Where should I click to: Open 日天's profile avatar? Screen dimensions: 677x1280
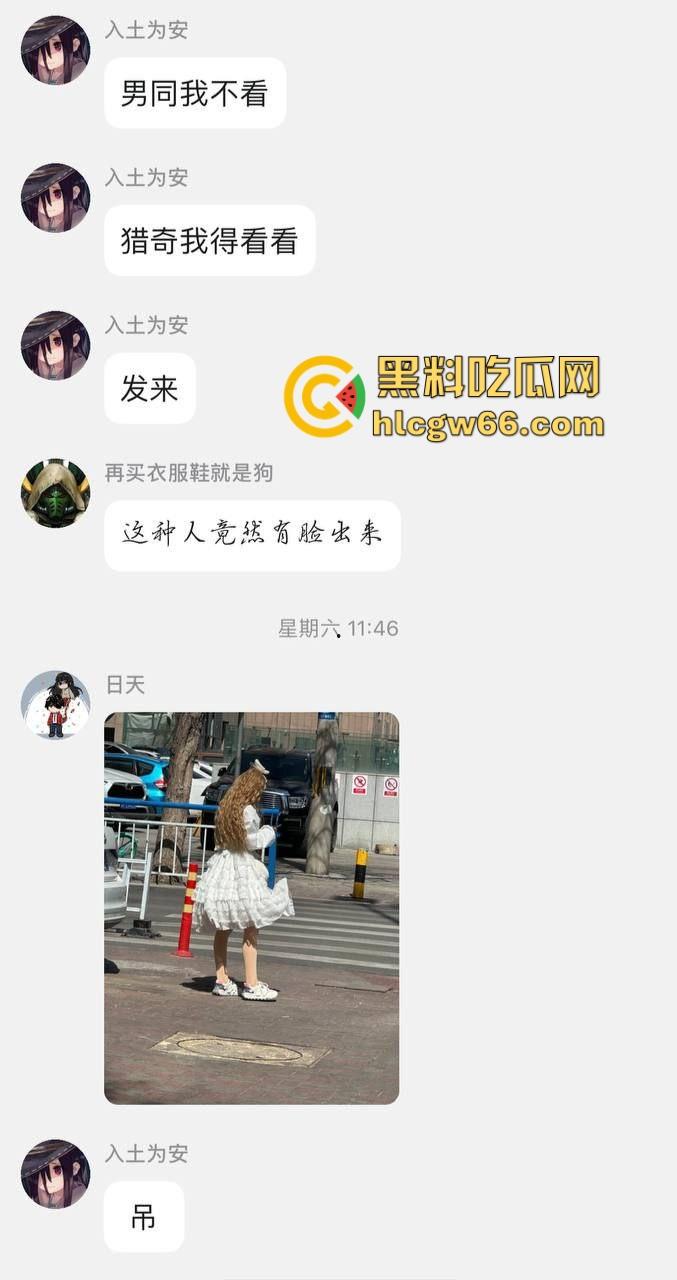pos(55,705)
